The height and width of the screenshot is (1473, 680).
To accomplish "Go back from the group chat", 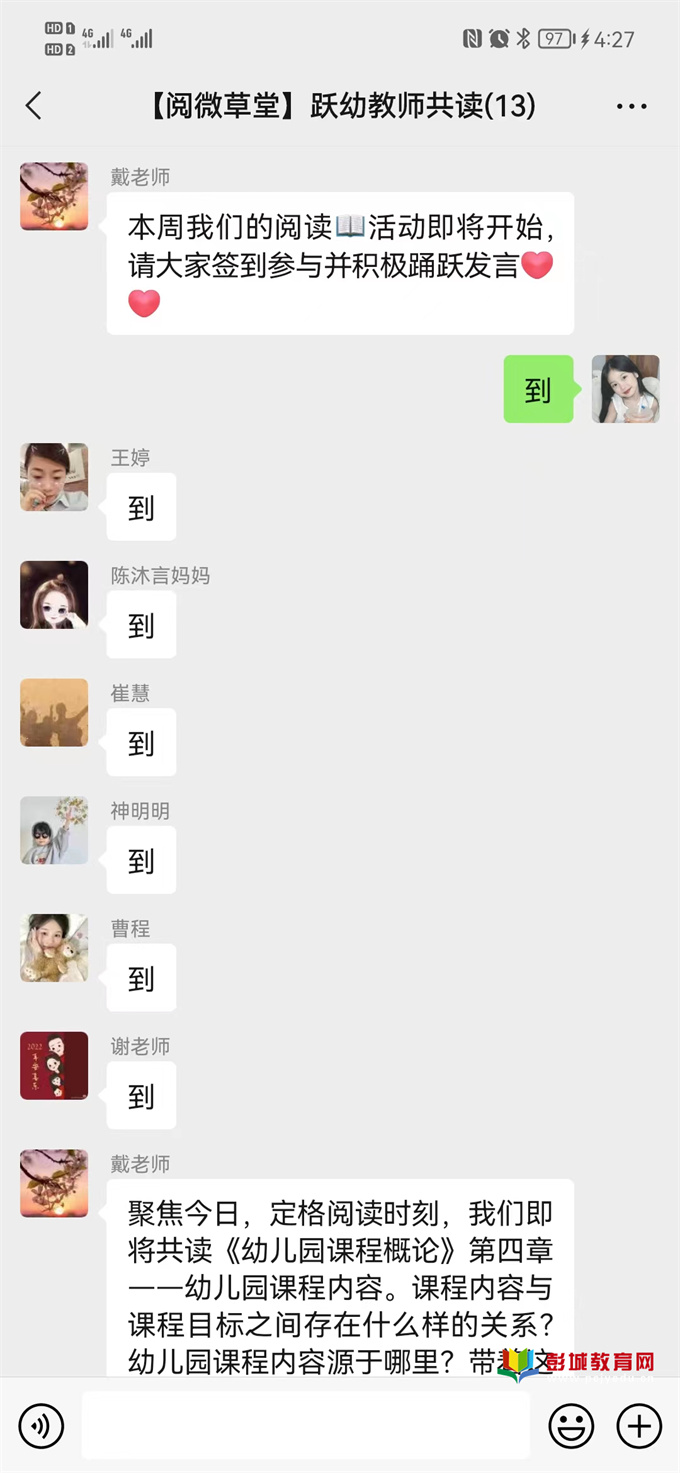I will [34, 105].
